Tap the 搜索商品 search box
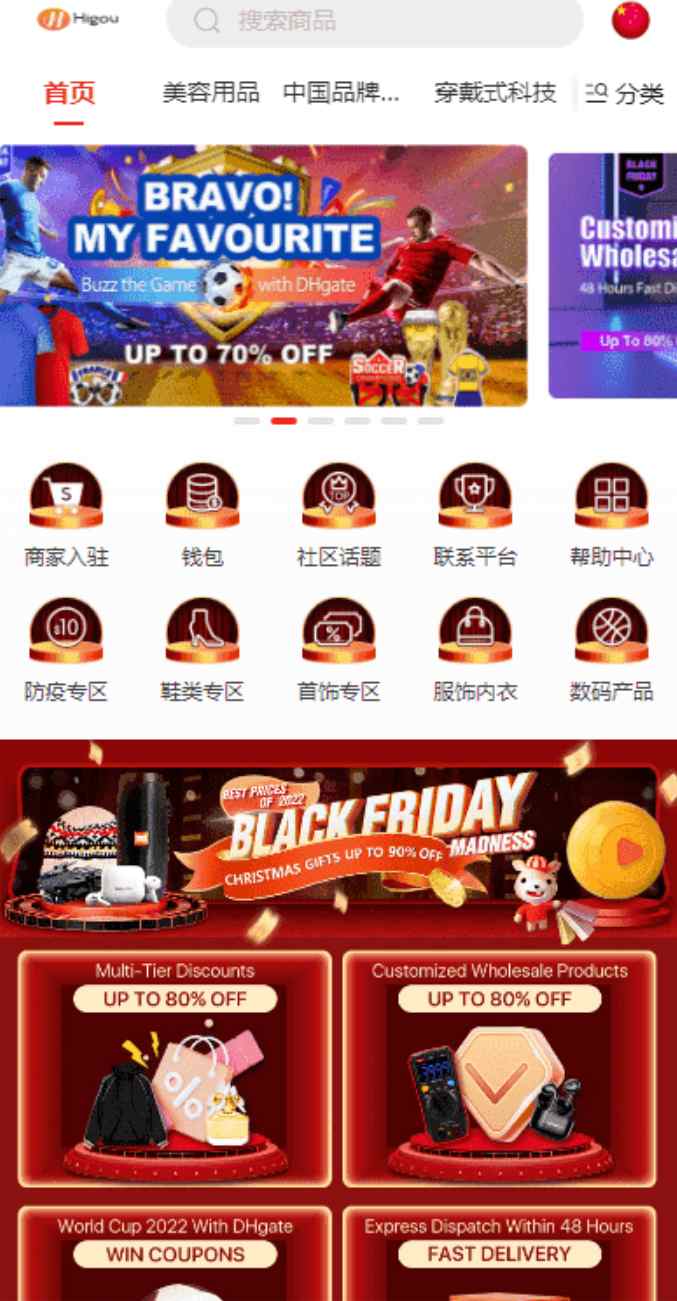677x1301 pixels. click(374, 21)
